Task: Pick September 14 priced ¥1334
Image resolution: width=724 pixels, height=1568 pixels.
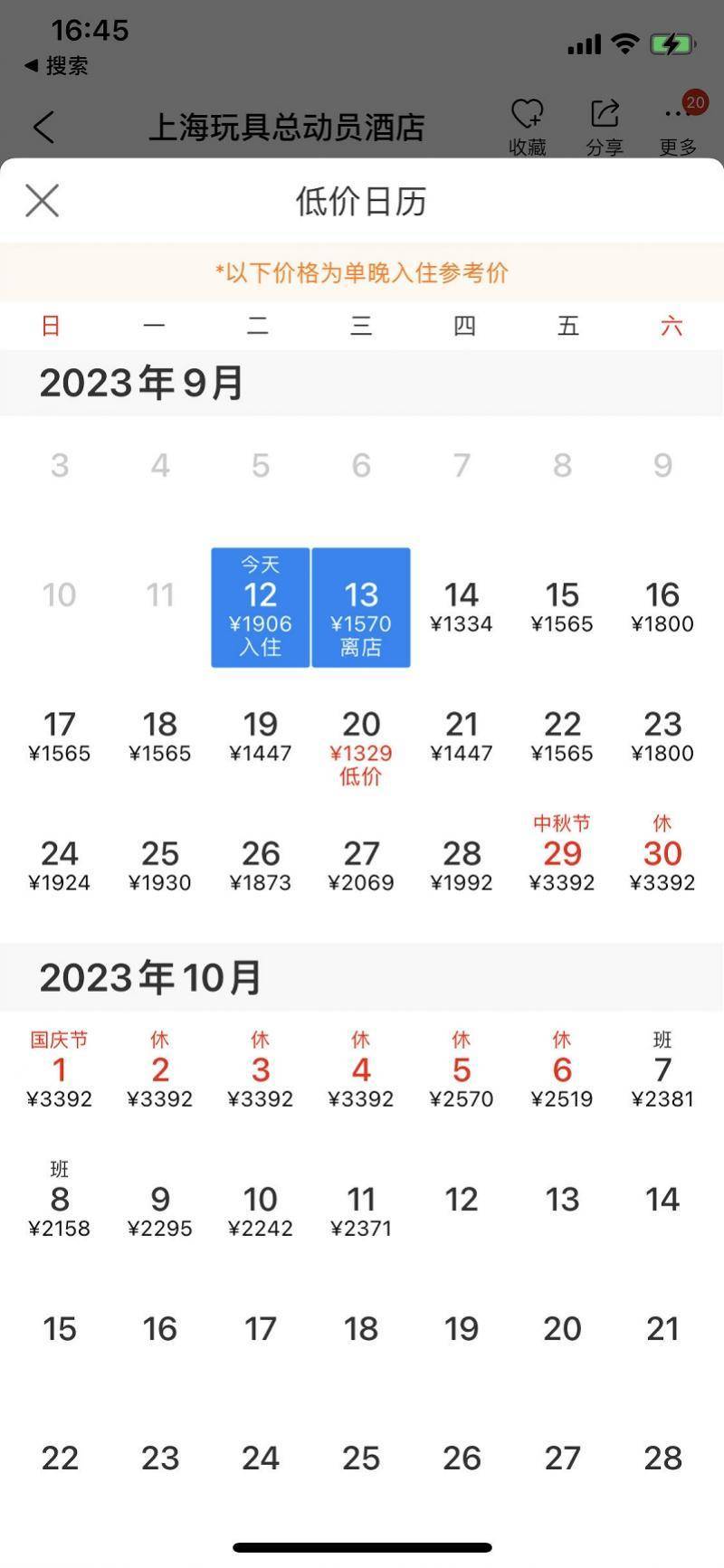Action: (x=462, y=607)
